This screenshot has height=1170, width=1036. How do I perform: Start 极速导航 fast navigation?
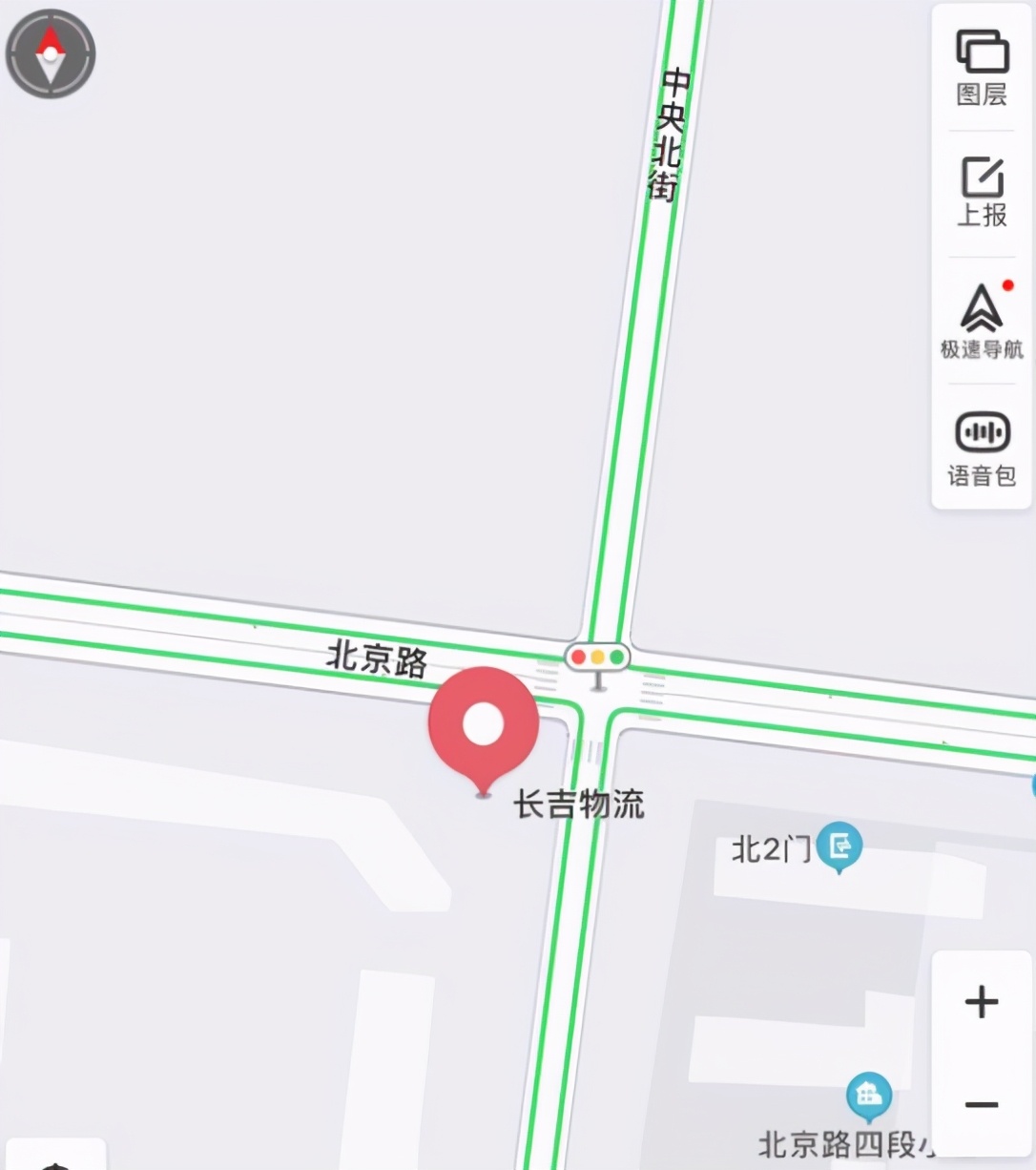(981, 320)
